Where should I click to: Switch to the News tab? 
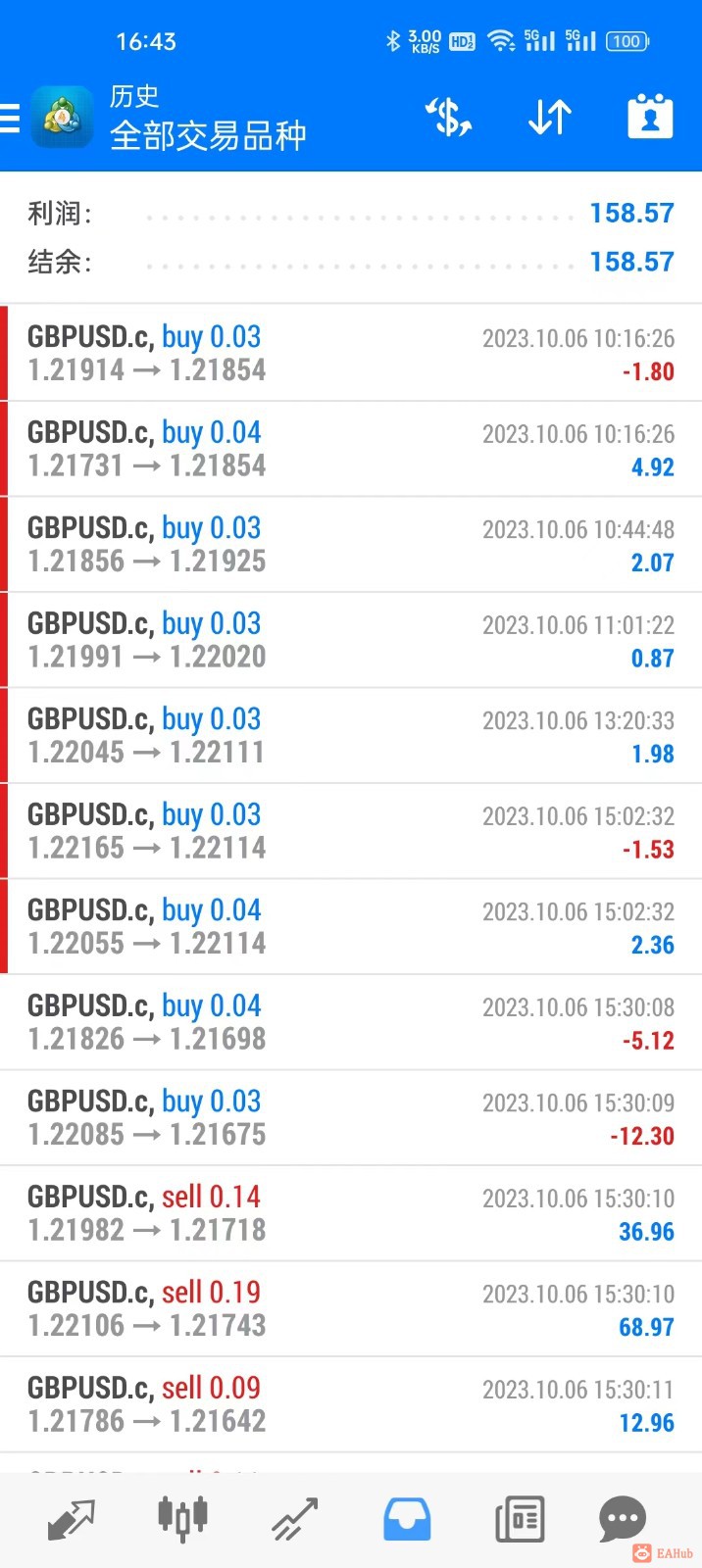[519, 1519]
